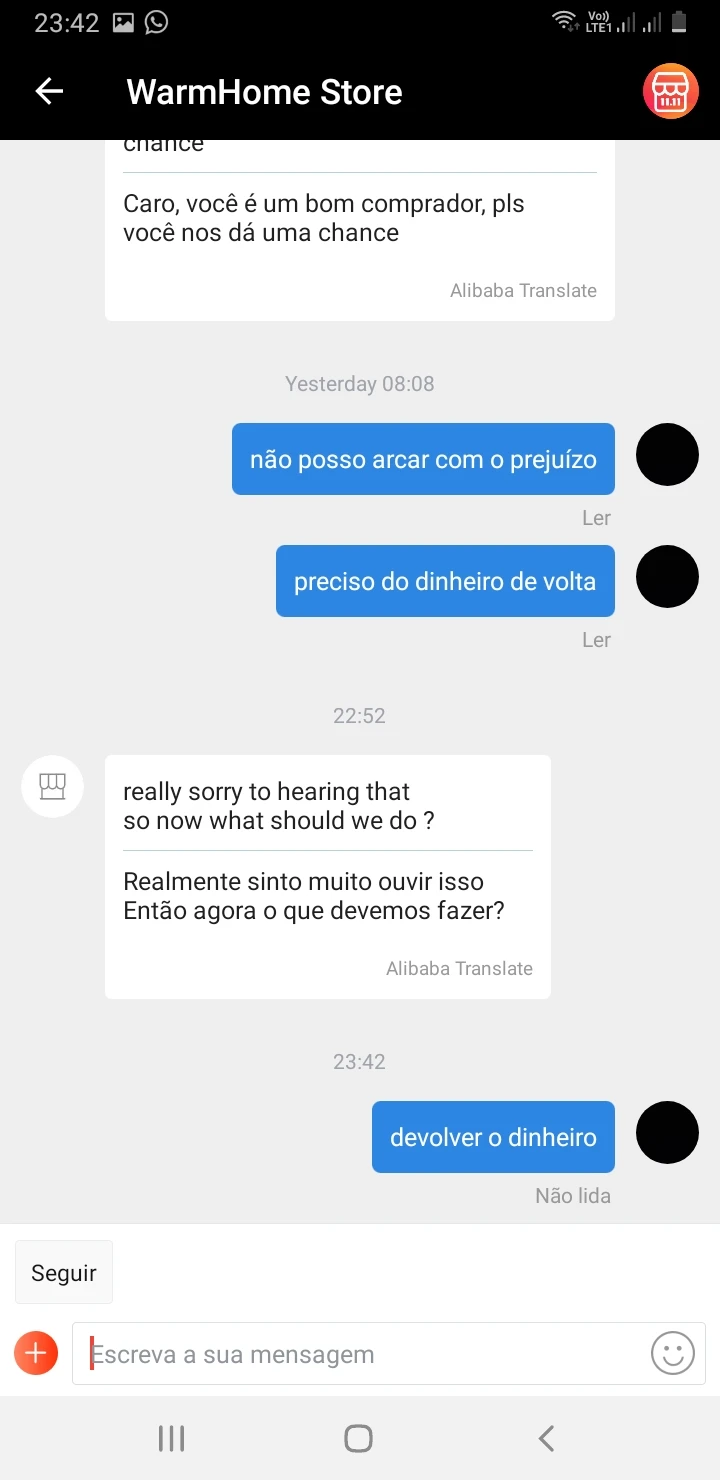
Task: Go to the phone home screen
Action: coord(358,1439)
